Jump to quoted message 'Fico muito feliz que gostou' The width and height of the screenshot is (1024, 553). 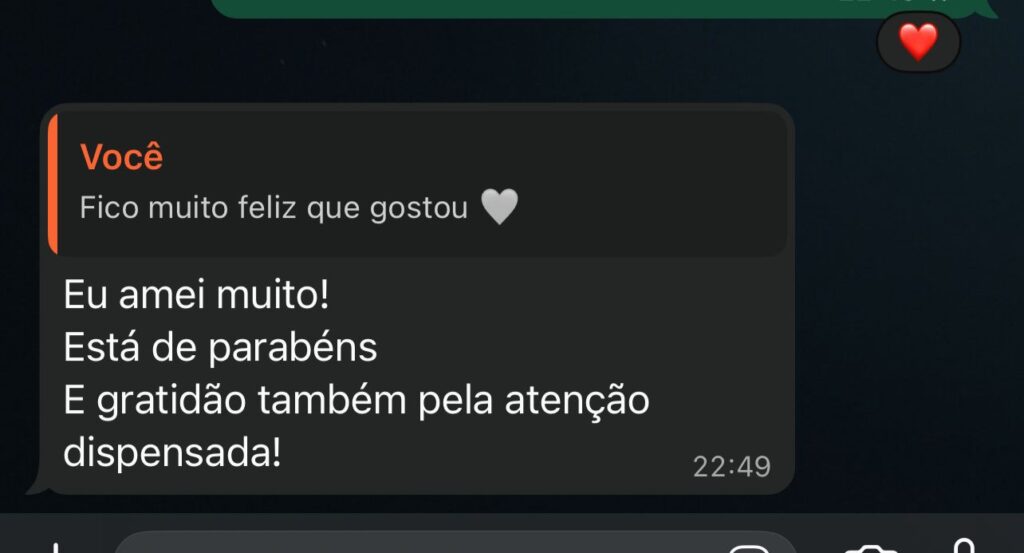pyautogui.click(x=418, y=184)
